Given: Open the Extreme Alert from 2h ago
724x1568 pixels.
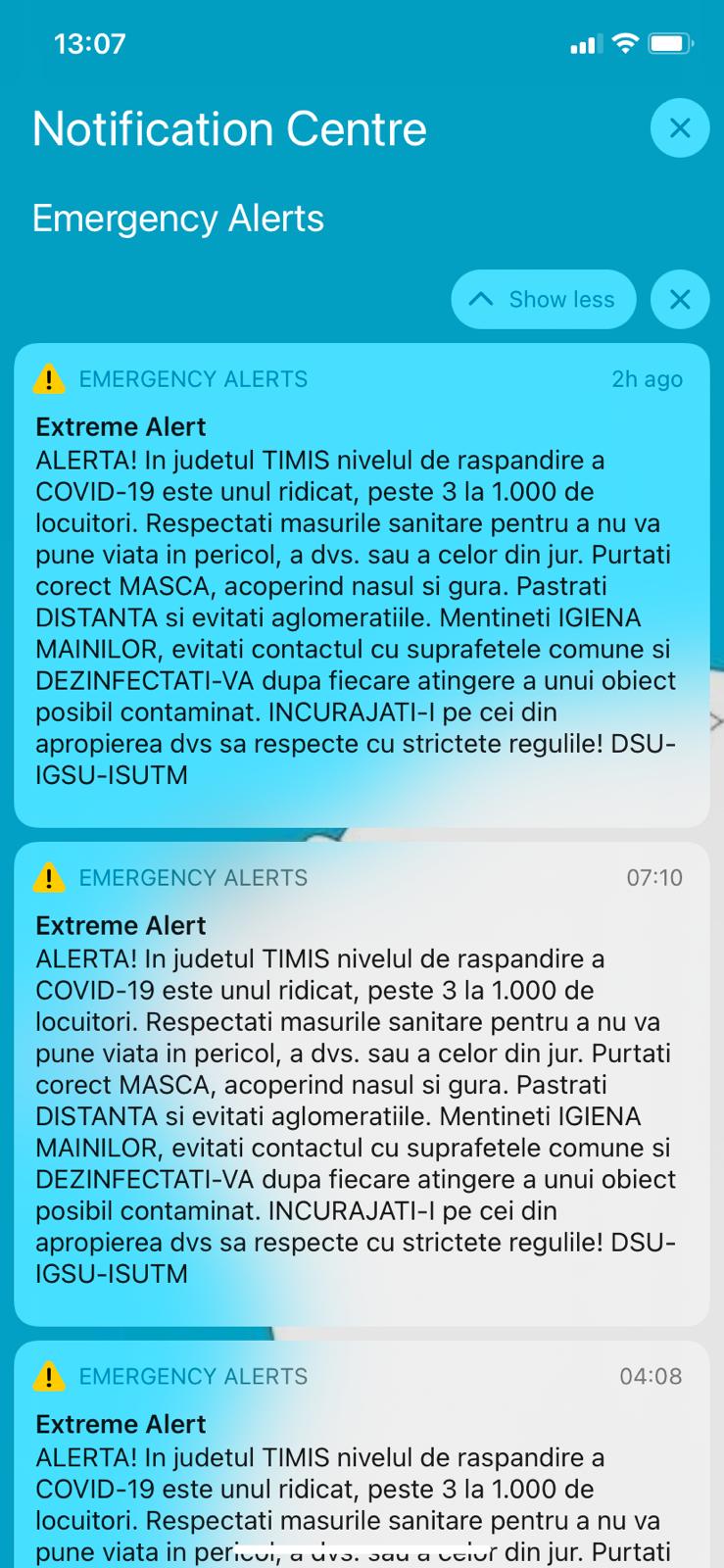Looking at the screenshot, I should click(361, 585).
